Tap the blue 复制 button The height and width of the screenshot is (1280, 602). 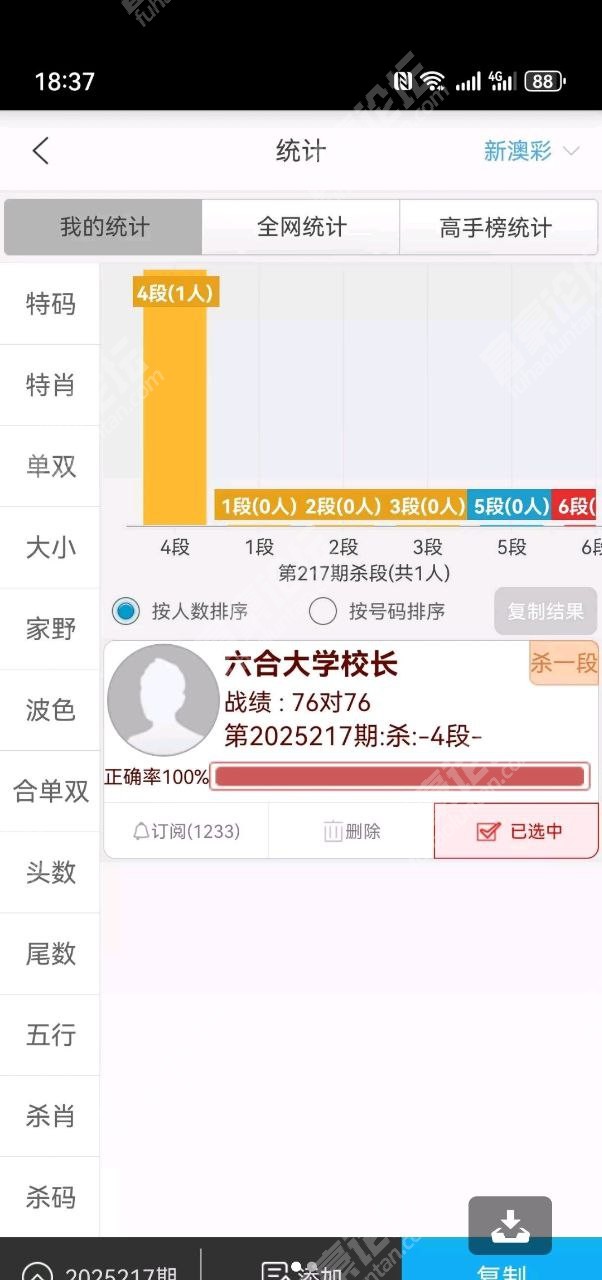(502, 1266)
